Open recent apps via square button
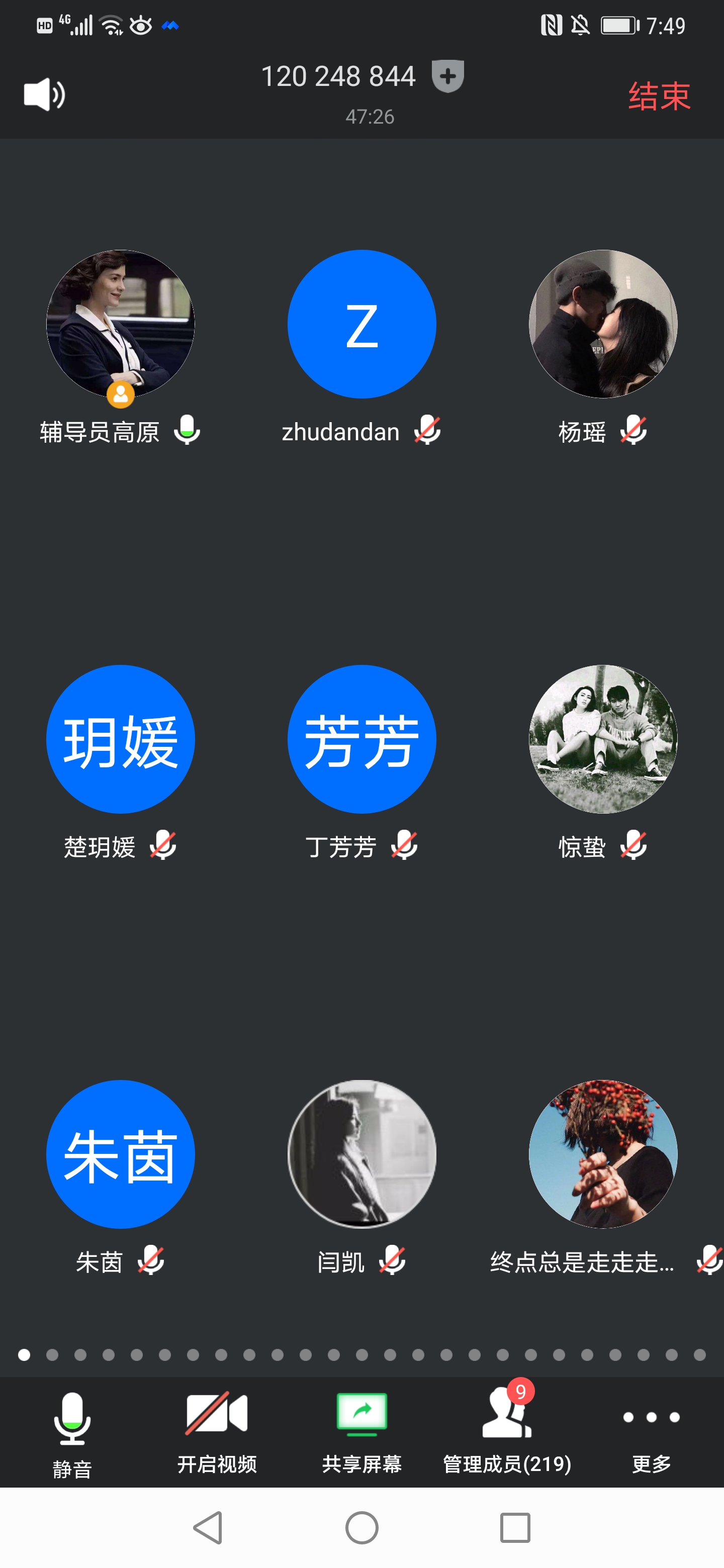Viewport: 724px width, 1568px height. click(515, 1527)
